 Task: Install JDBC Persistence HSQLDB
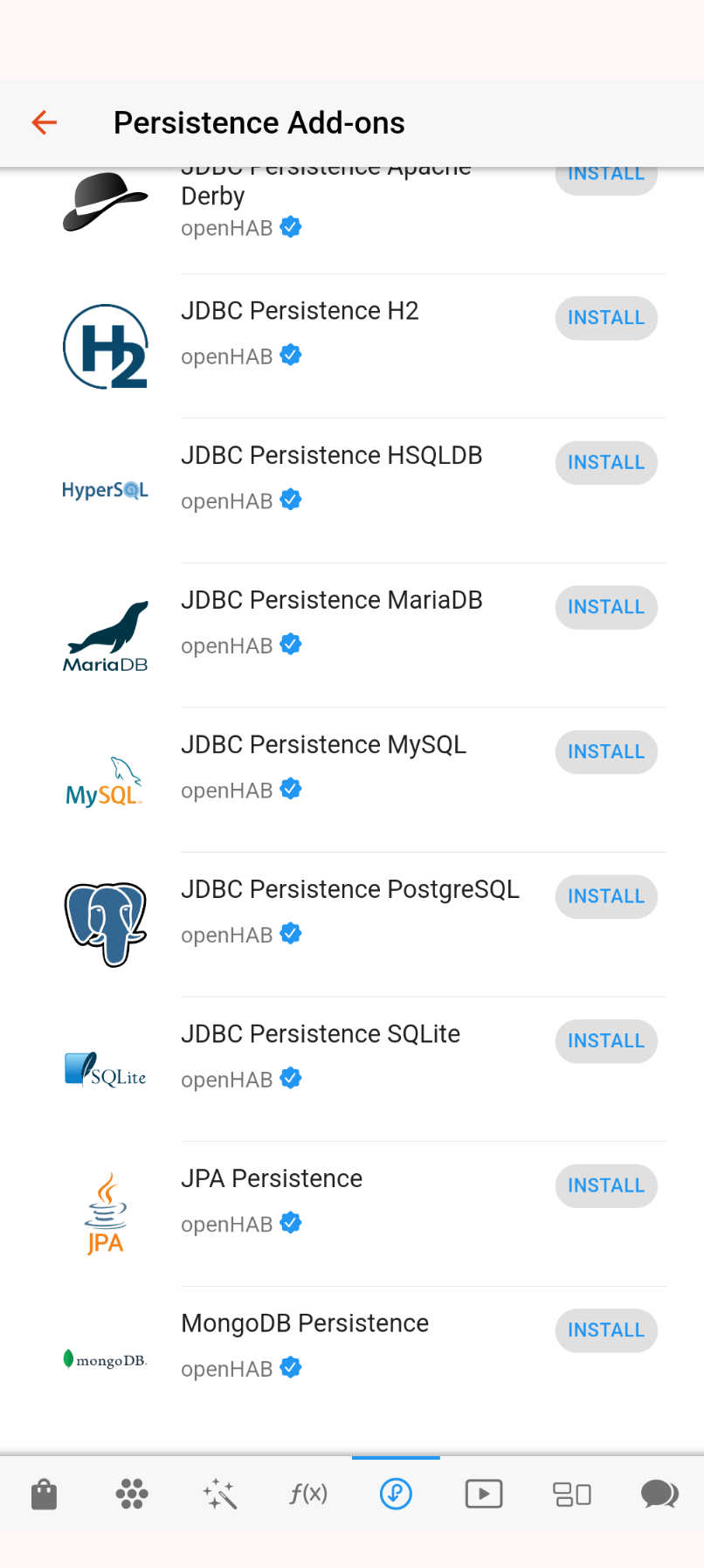[606, 463]
